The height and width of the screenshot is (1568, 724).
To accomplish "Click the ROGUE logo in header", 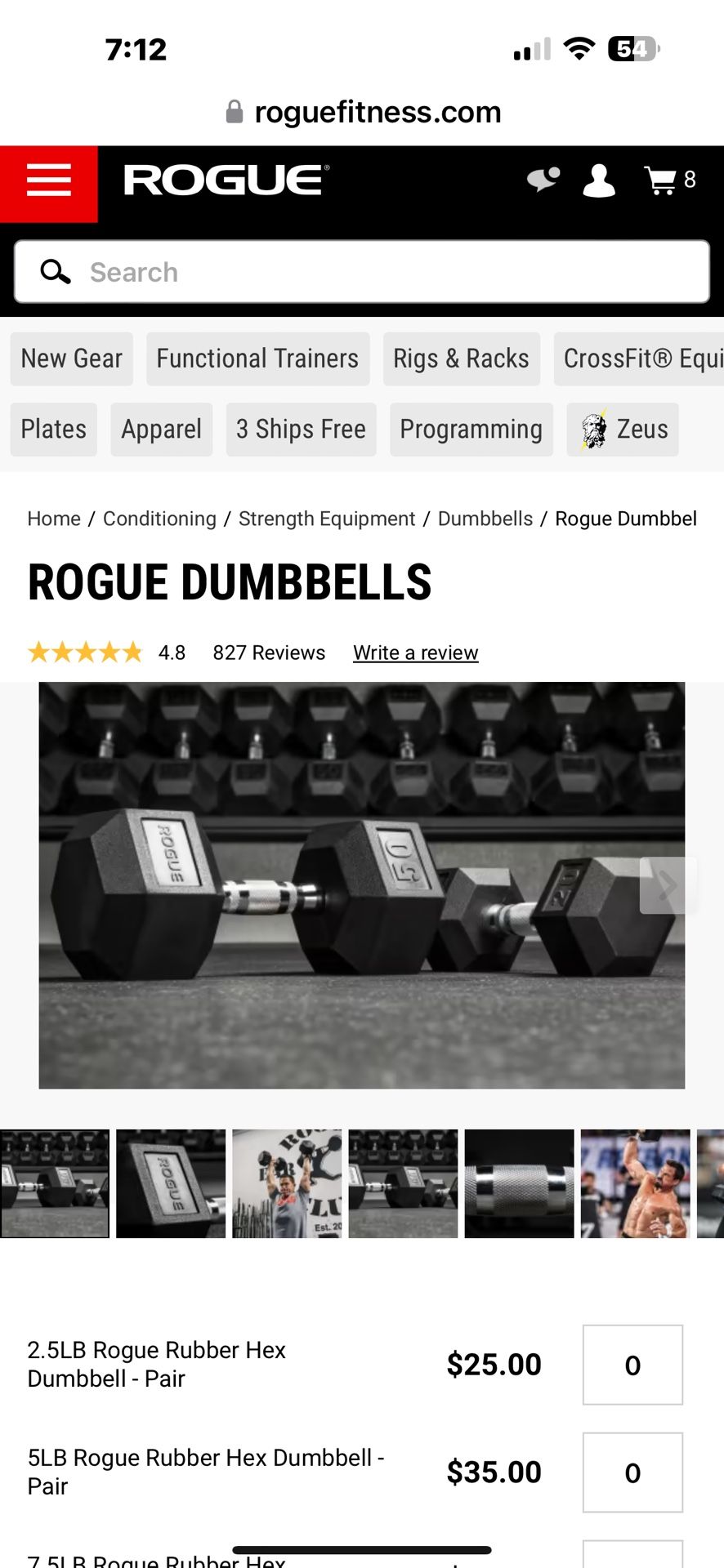I will click(223, 180).
